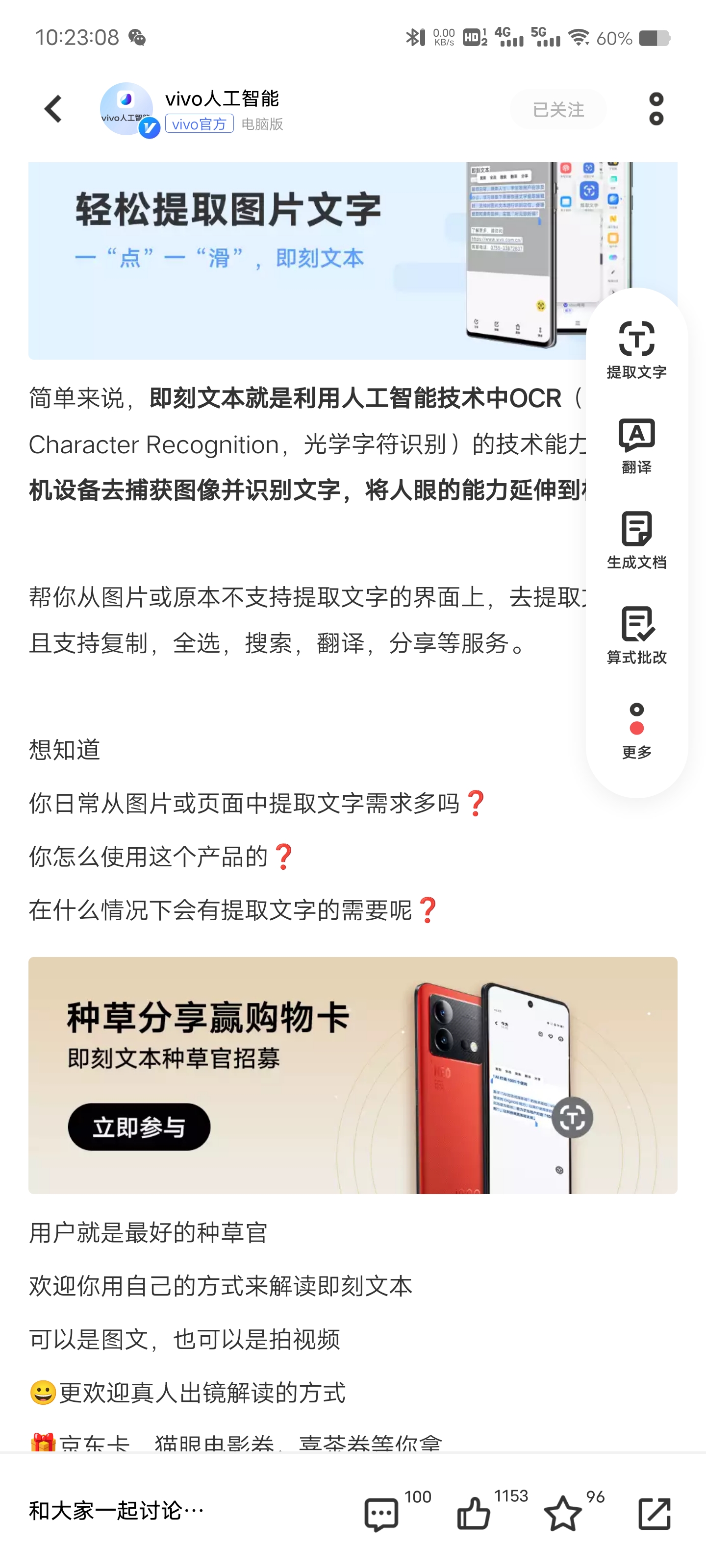Choose 翻译 in the floating panel

[x=636, y=445]
